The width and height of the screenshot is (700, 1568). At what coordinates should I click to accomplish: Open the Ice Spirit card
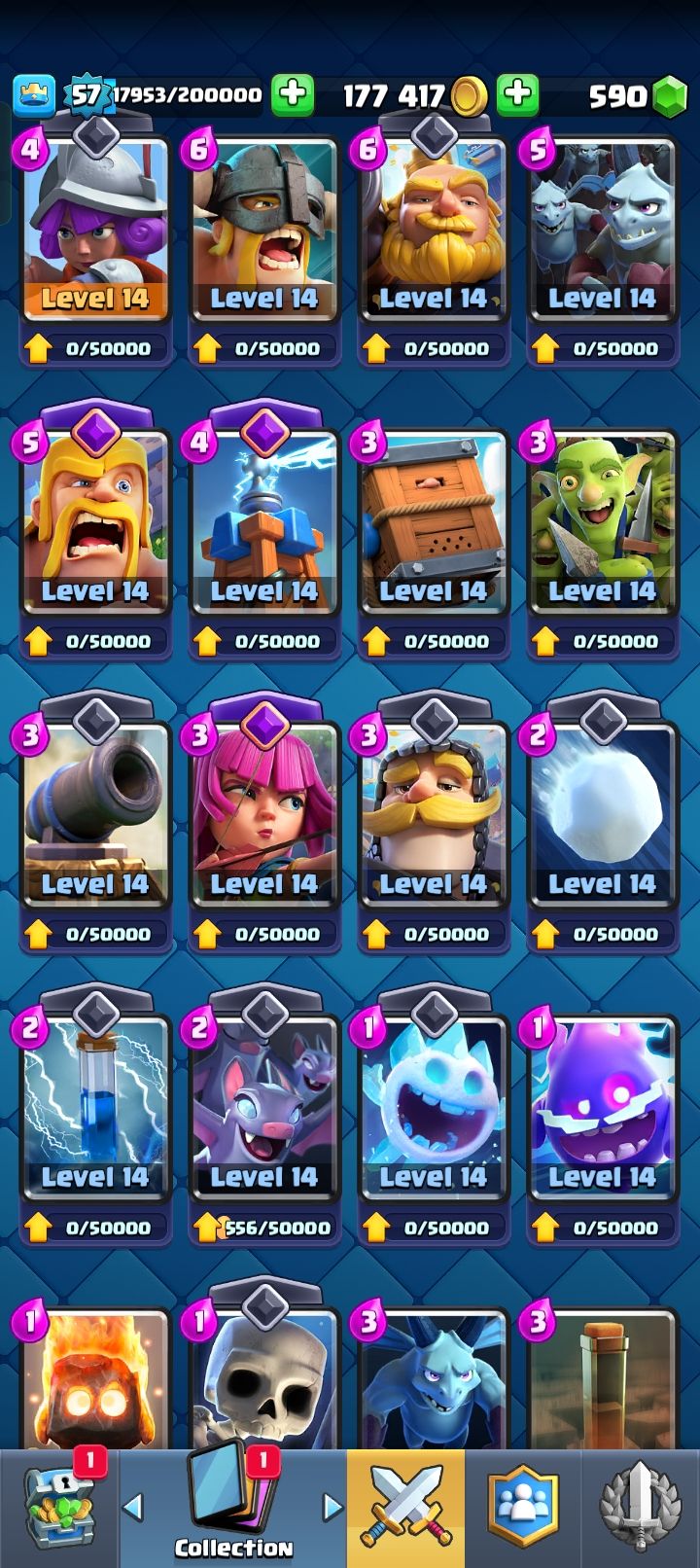coord(433,1109)
